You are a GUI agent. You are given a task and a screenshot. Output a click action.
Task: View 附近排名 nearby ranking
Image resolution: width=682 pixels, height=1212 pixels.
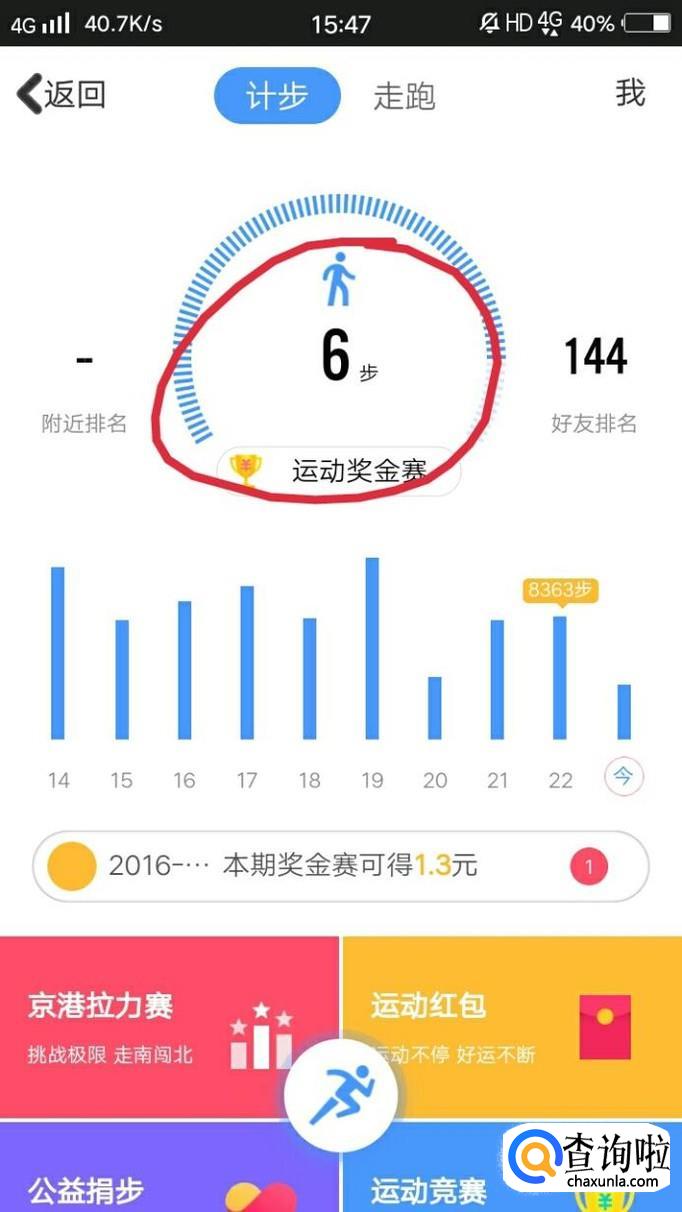click(x=85, y=385)
